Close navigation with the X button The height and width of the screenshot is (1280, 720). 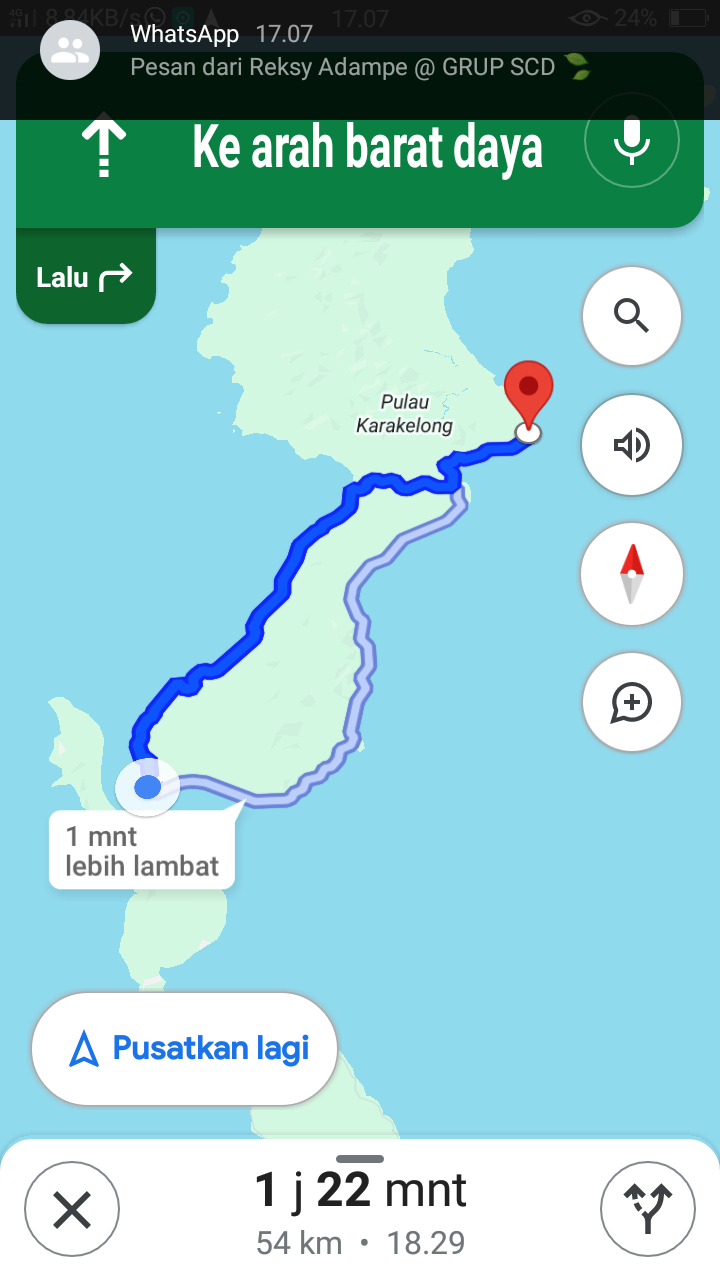(x=72, y=1211)
